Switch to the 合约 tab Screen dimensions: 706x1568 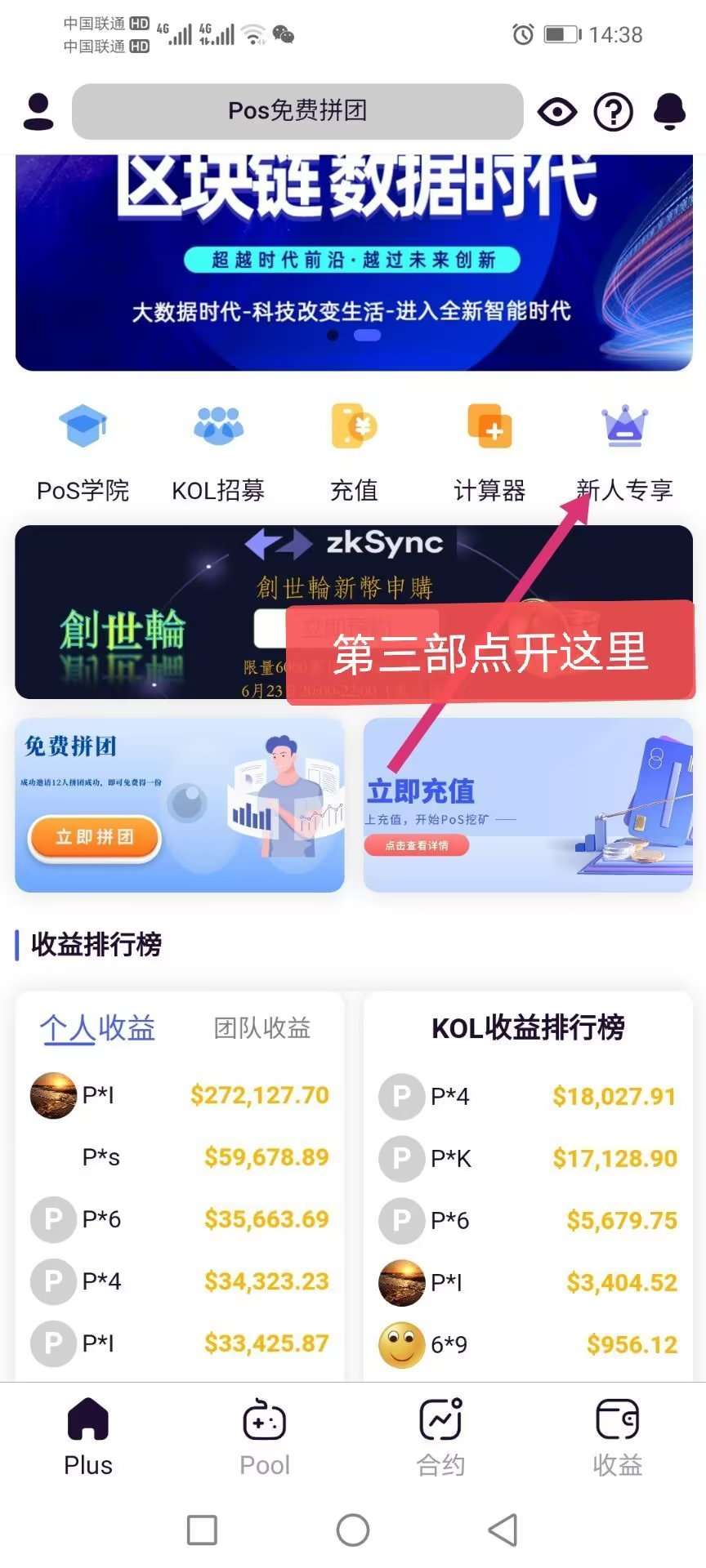click(x=441, y=1437)
